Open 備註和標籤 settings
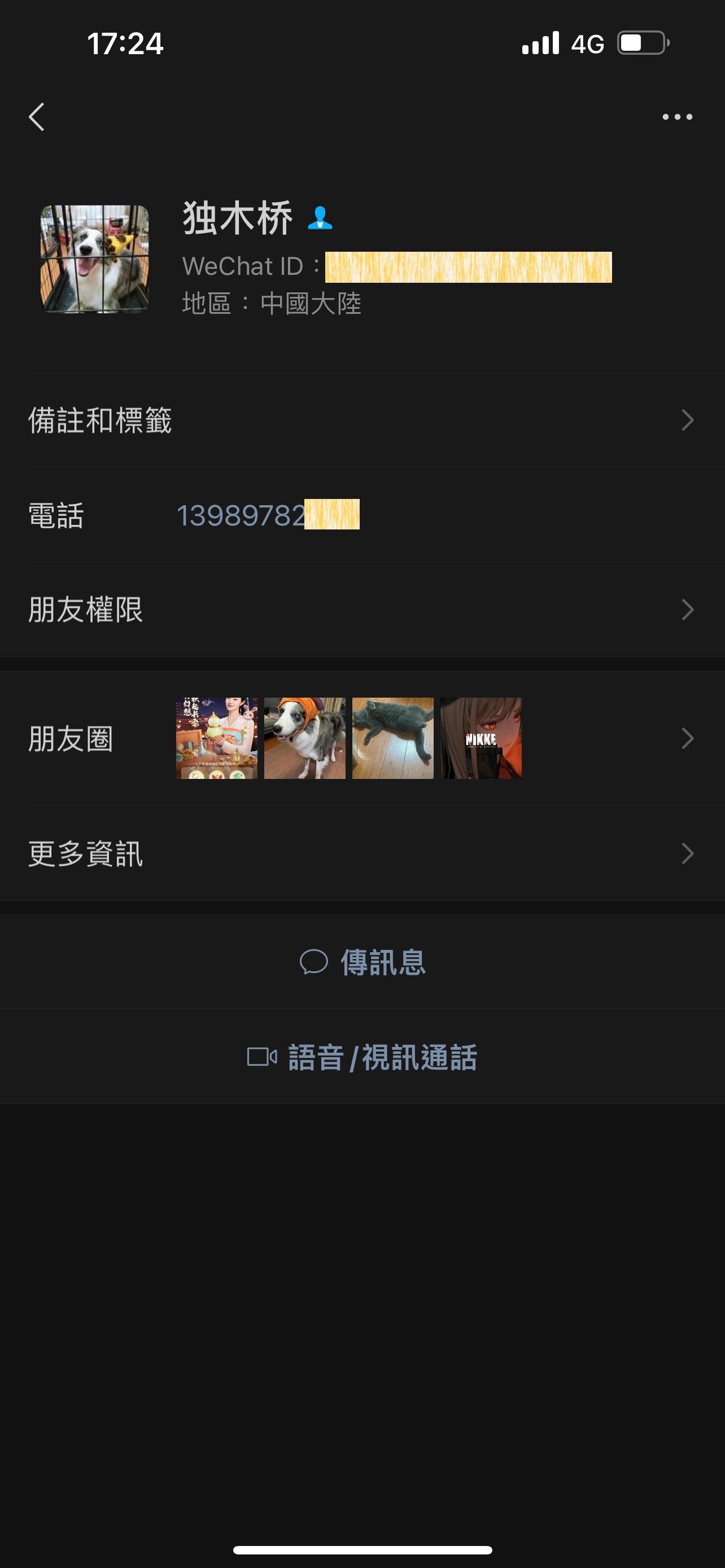The height and width of the screenshot is (1568, 725). pos(363,420)
